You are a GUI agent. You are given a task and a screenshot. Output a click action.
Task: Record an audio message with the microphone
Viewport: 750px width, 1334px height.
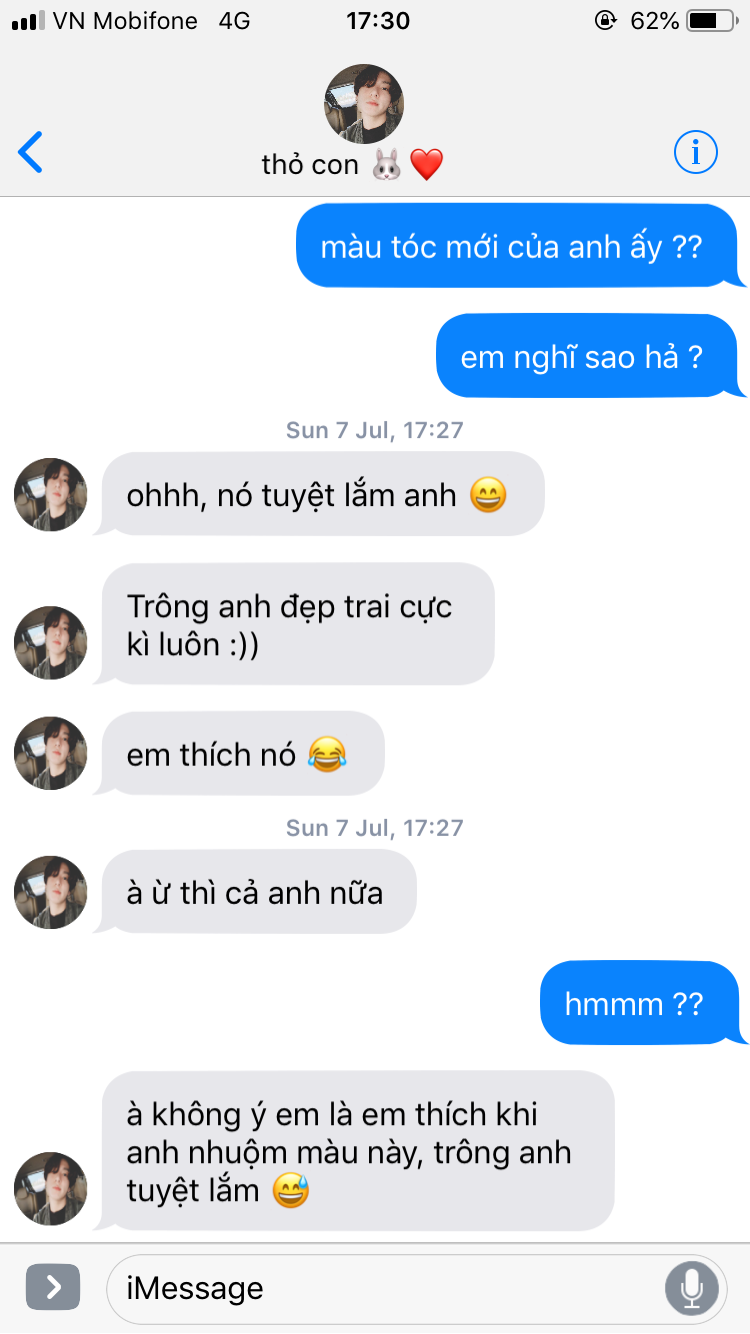[692, 1288]
